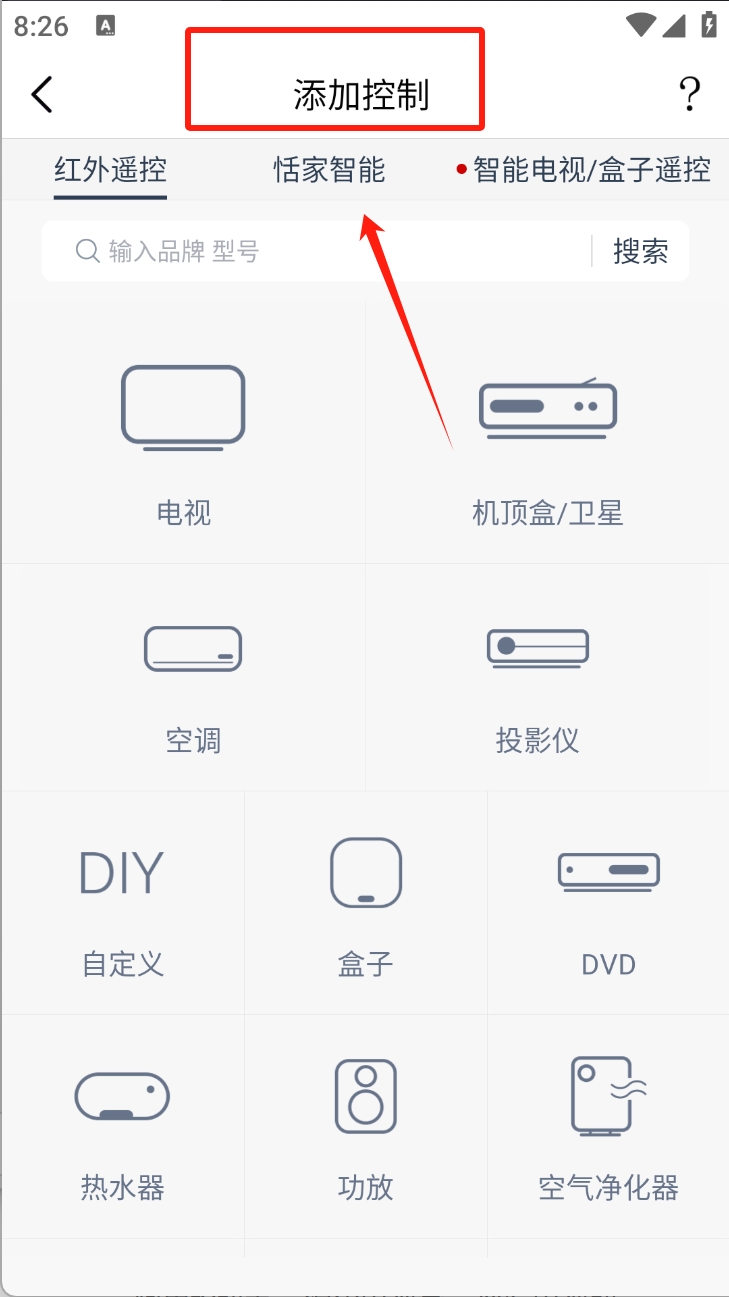Go back using the top-left arrow
729x1297 pixels.
(x=42, y=94)
